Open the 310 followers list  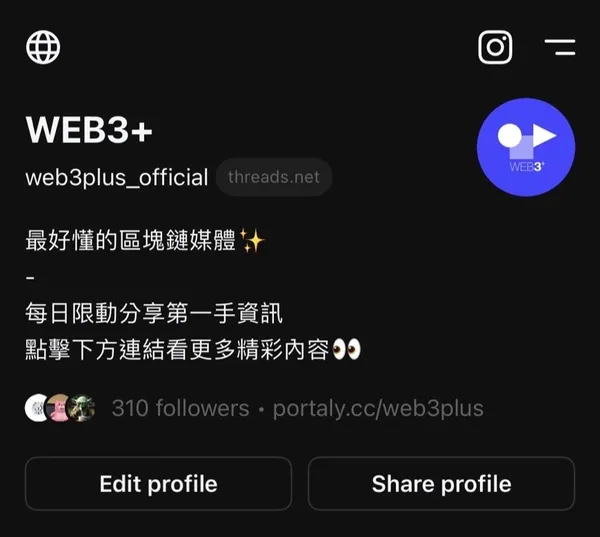180,408
